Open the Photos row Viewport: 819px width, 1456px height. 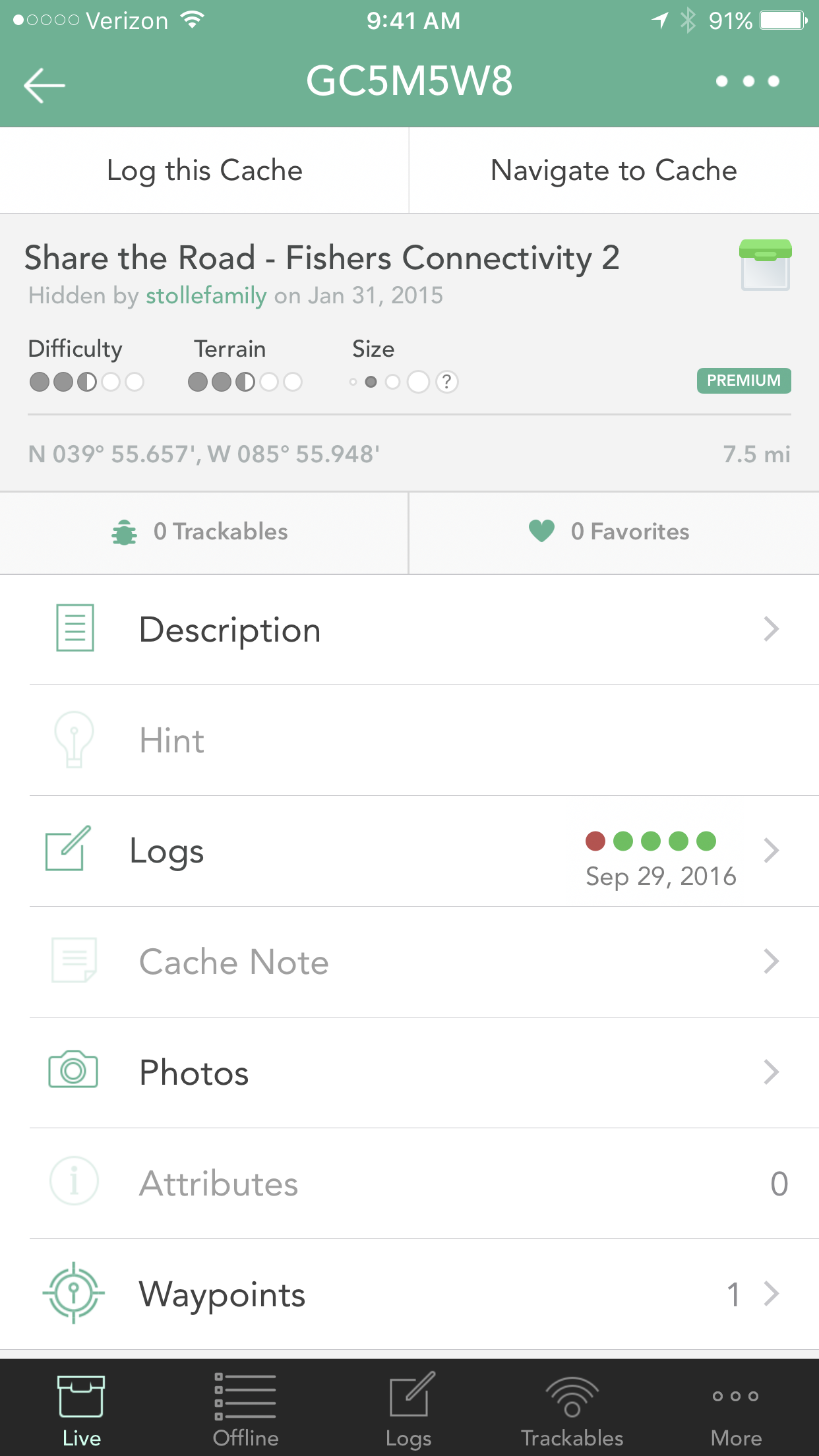(409, 1073)
